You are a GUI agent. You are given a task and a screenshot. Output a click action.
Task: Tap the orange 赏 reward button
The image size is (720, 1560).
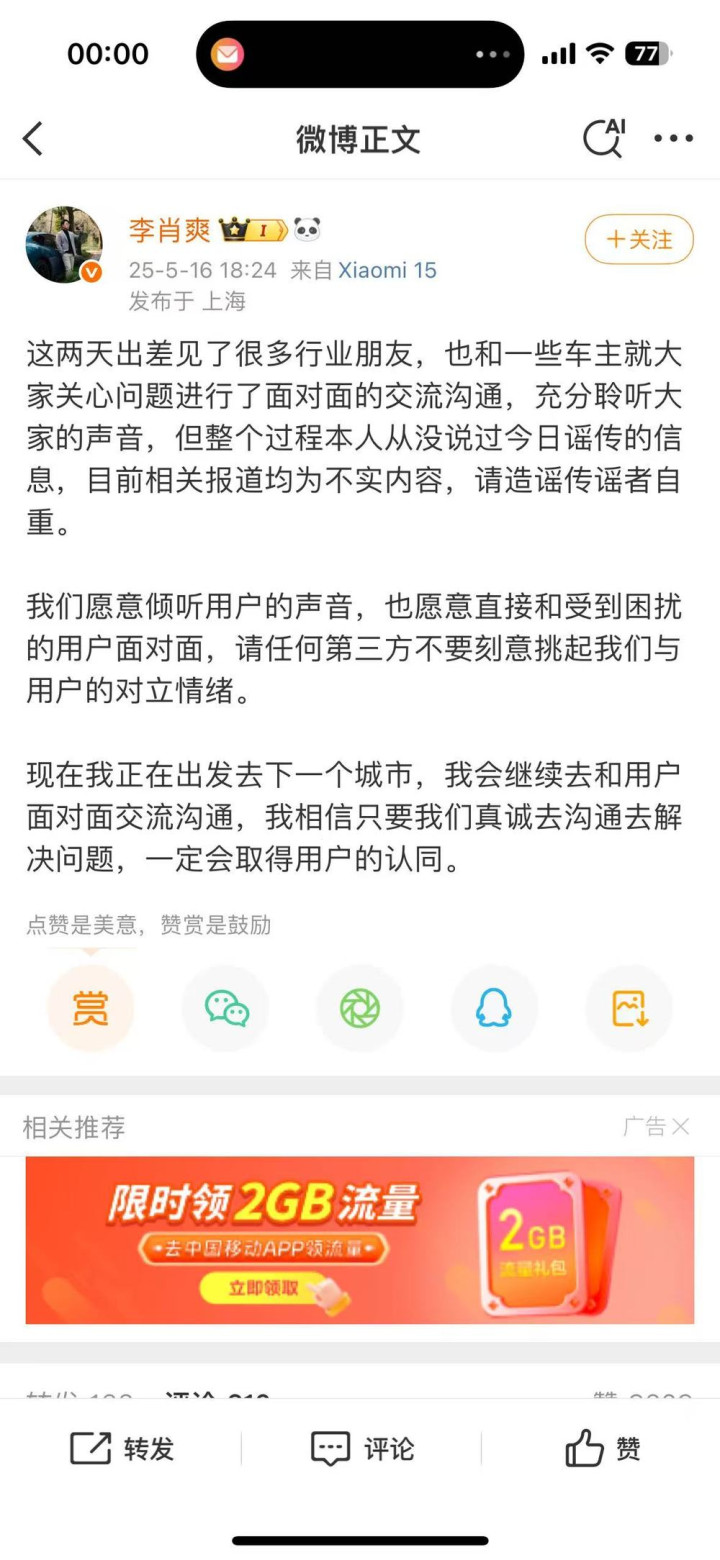(x=90, y=1008)
